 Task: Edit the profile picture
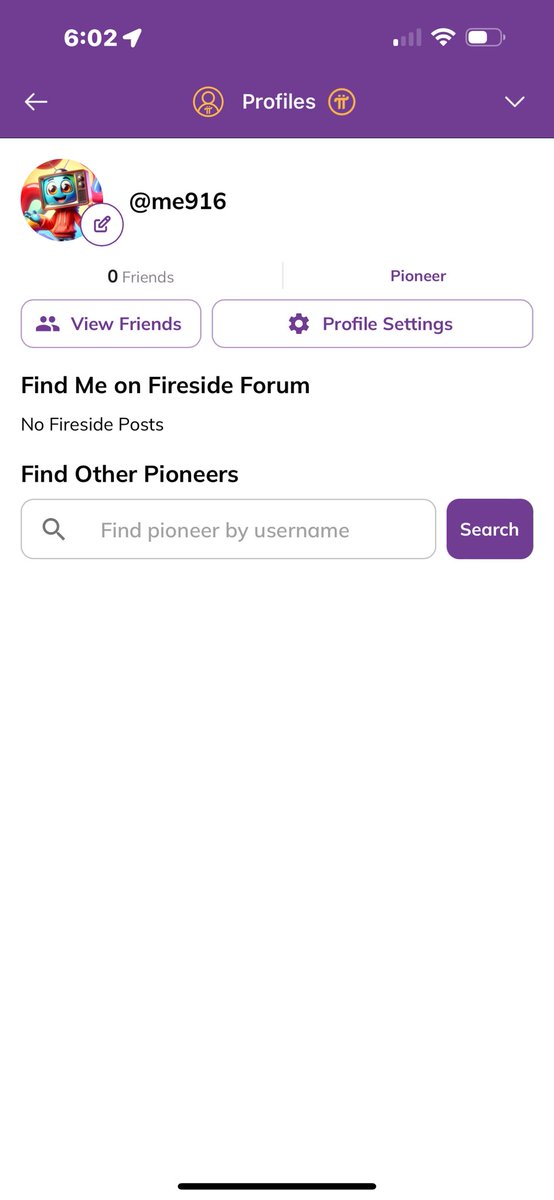pyautogui.click(x=102, y=225)
